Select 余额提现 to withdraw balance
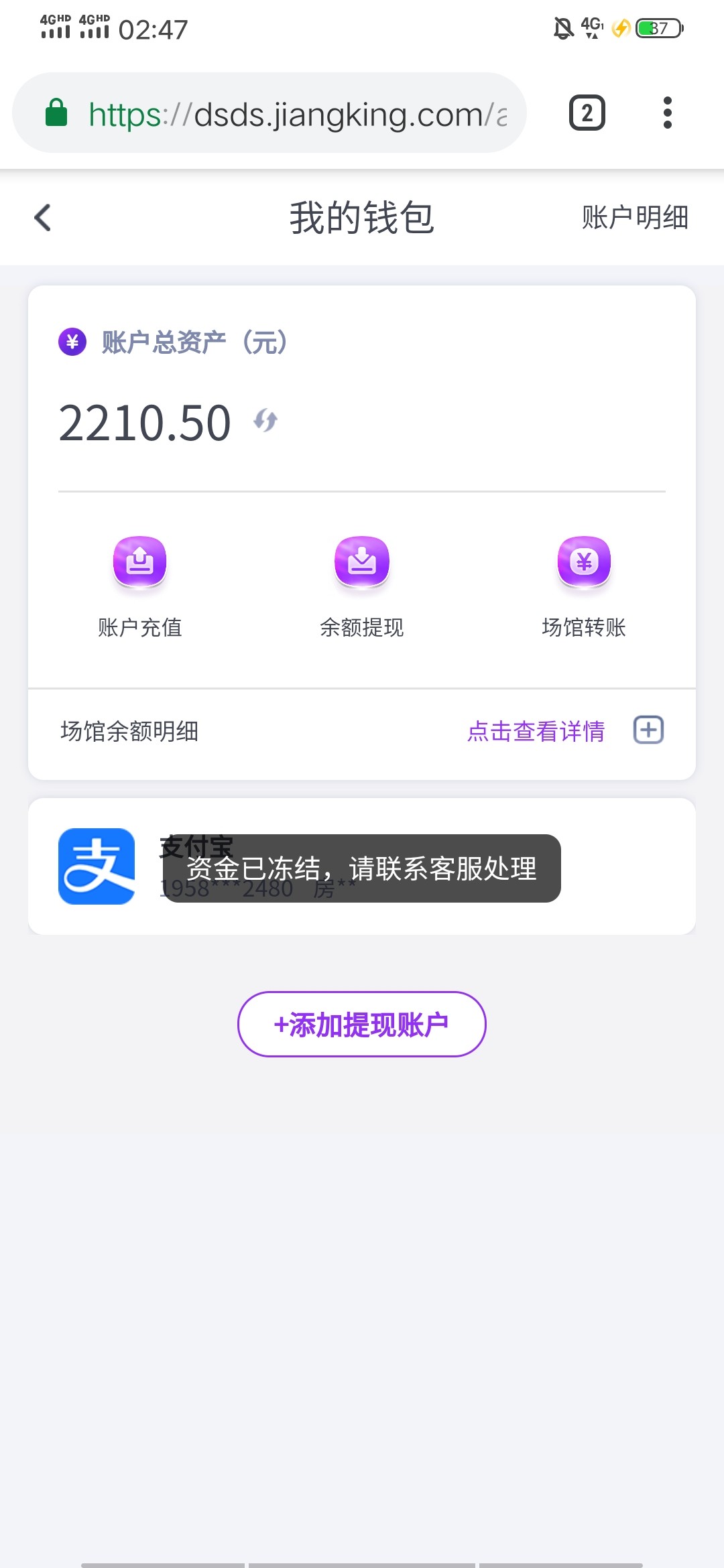 (362, 587)
